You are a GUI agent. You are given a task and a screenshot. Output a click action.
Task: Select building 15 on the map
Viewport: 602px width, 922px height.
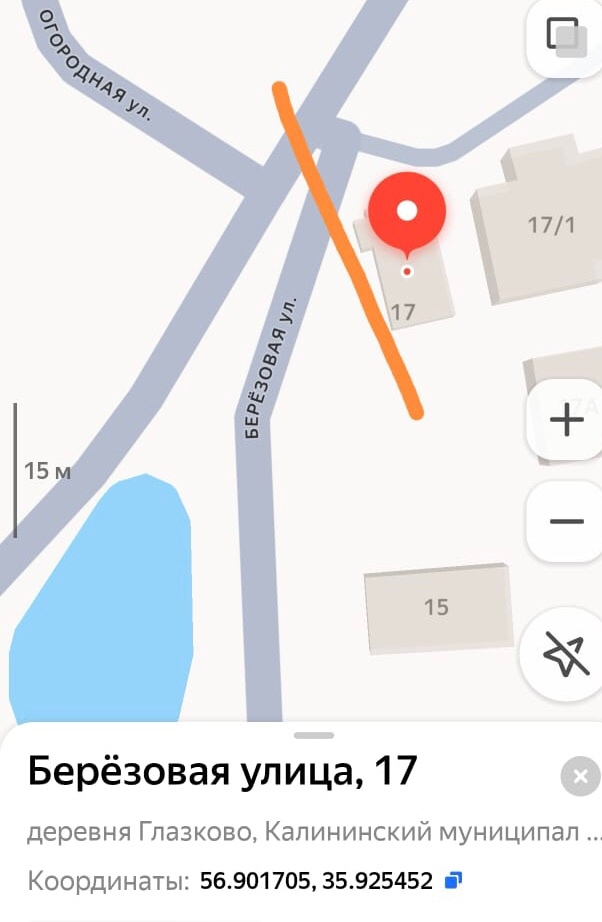pos(436,608)
